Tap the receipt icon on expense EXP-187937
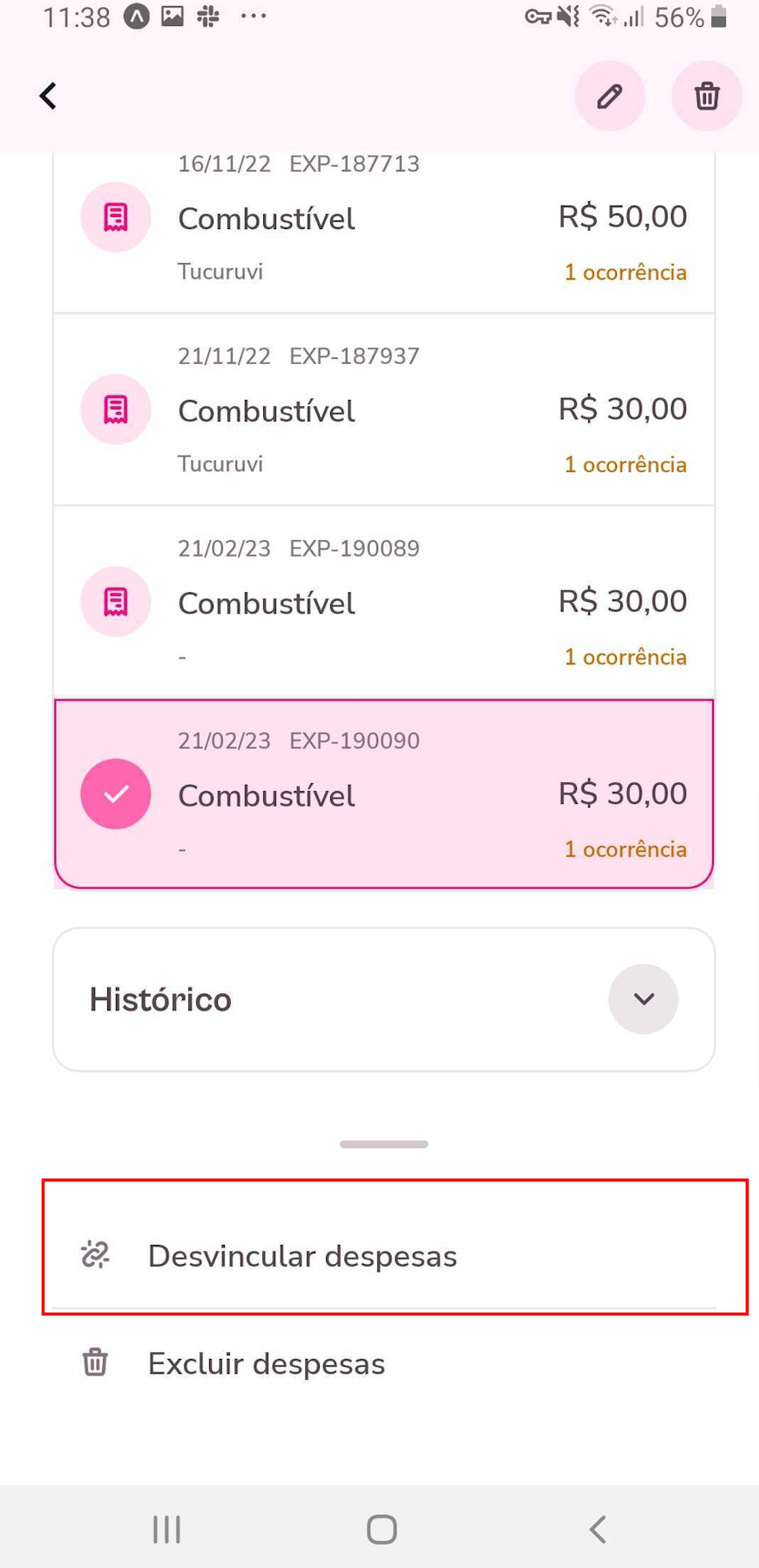Image resolution: width=759 pixels, height=1568 pixels. [x=115, y=409]
